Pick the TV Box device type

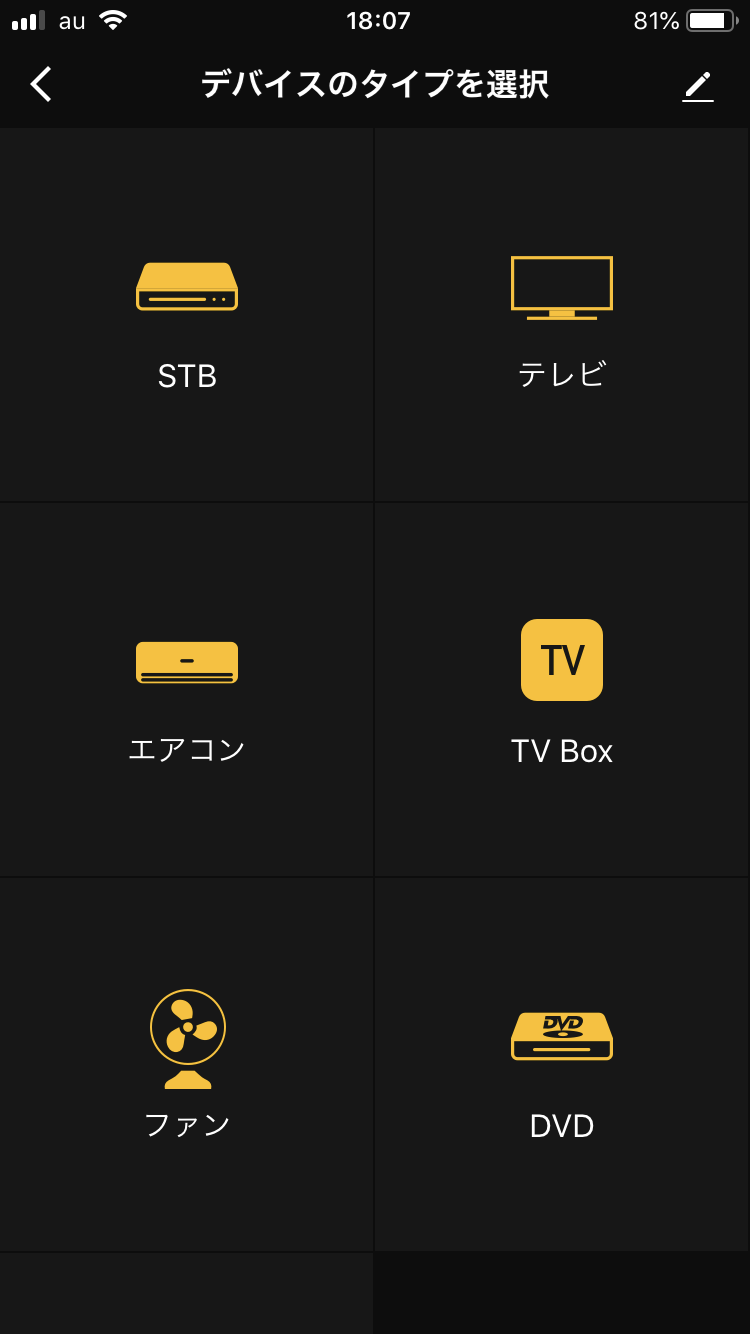[x=562, y=690]
